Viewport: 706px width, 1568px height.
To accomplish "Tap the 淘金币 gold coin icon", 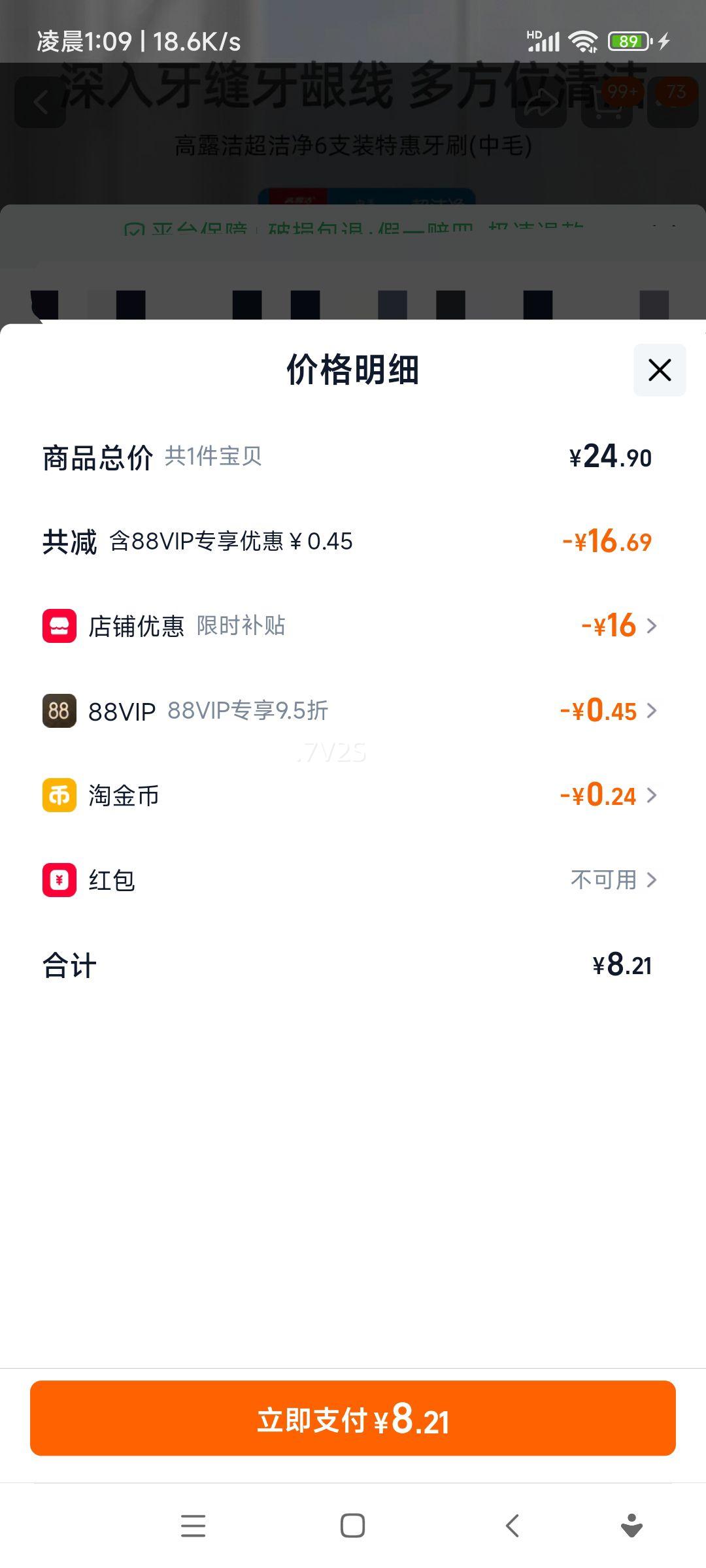I will pos(59,795).
